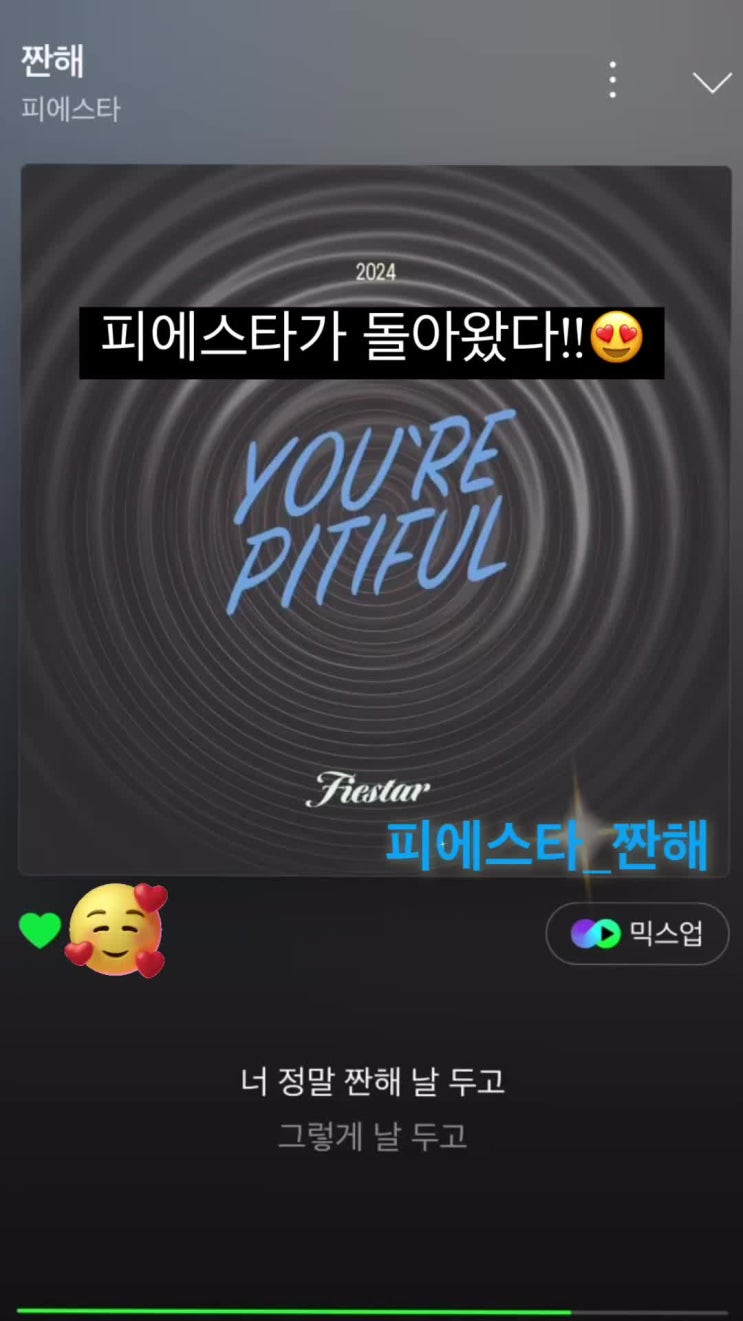743x1321 pixels.
Task: Toggle the green heart like
Action: (x=40, y=930)
